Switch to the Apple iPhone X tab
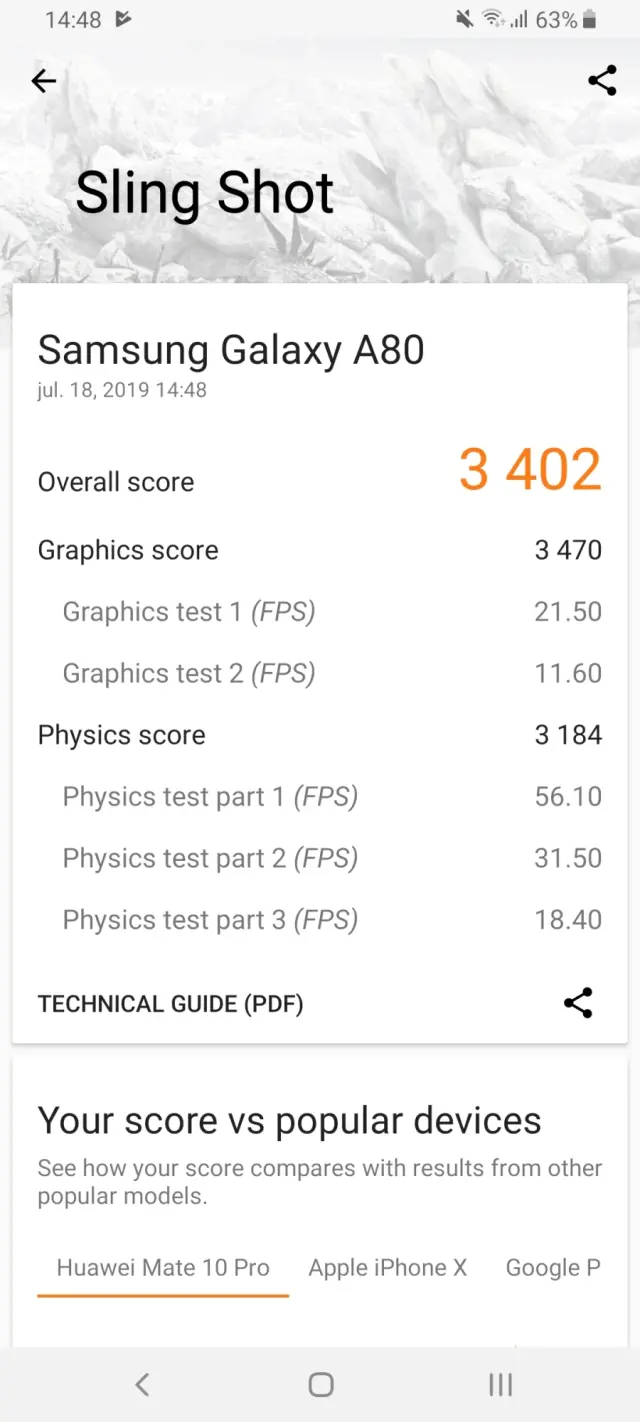640x1422 pixels. [388, 1268]
